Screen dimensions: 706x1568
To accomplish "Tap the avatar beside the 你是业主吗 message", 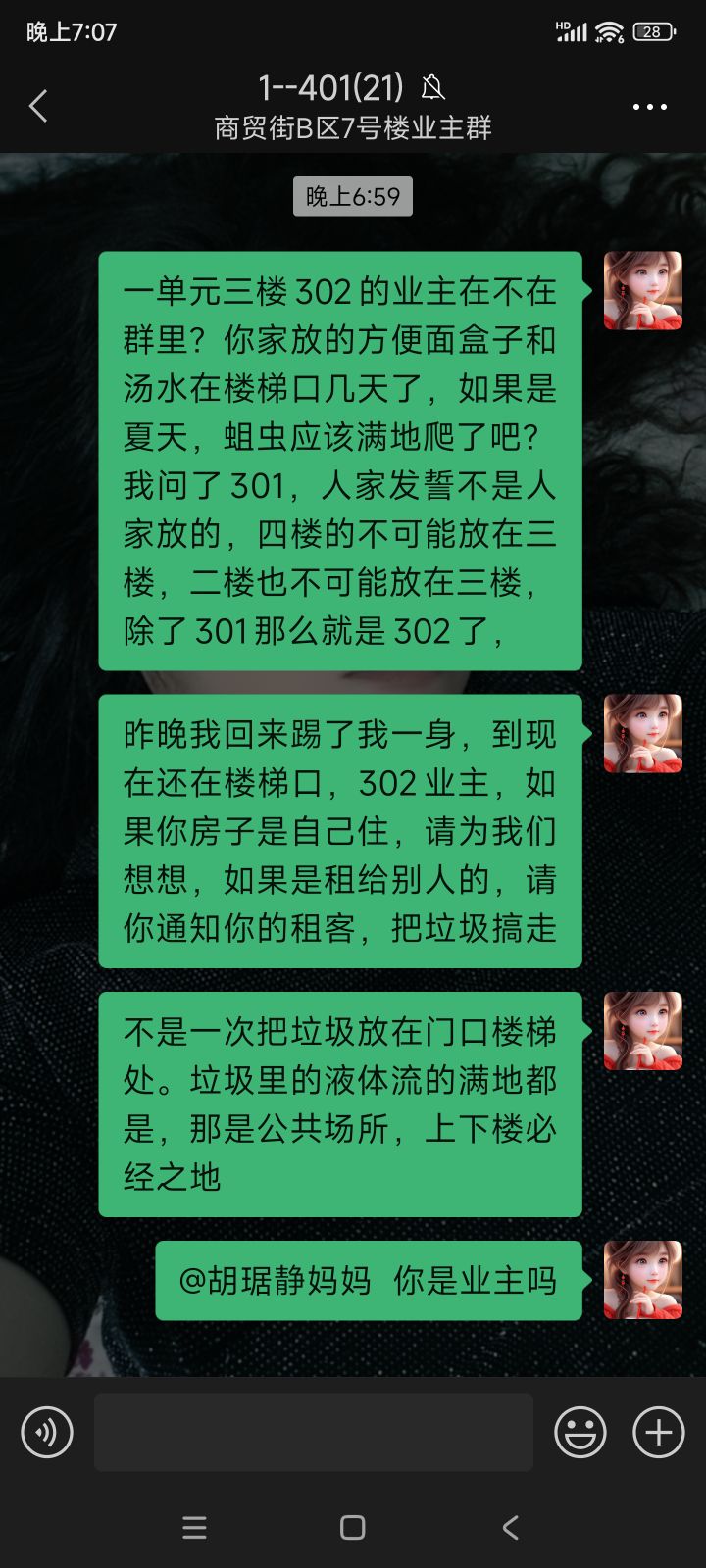I will [x=642, y=1280].
